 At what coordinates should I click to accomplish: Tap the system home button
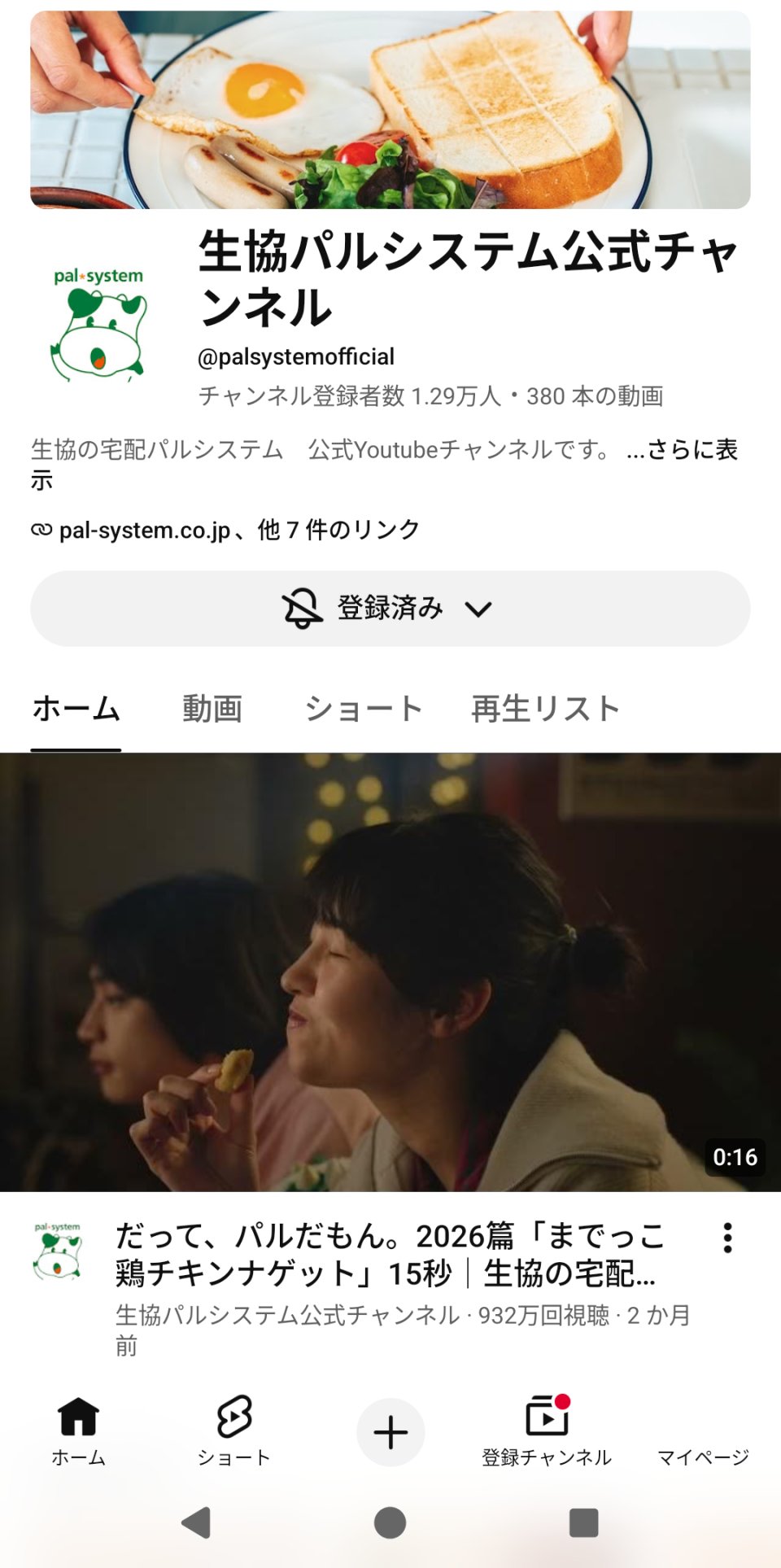pyautogui.click(x=390, y=1522)
